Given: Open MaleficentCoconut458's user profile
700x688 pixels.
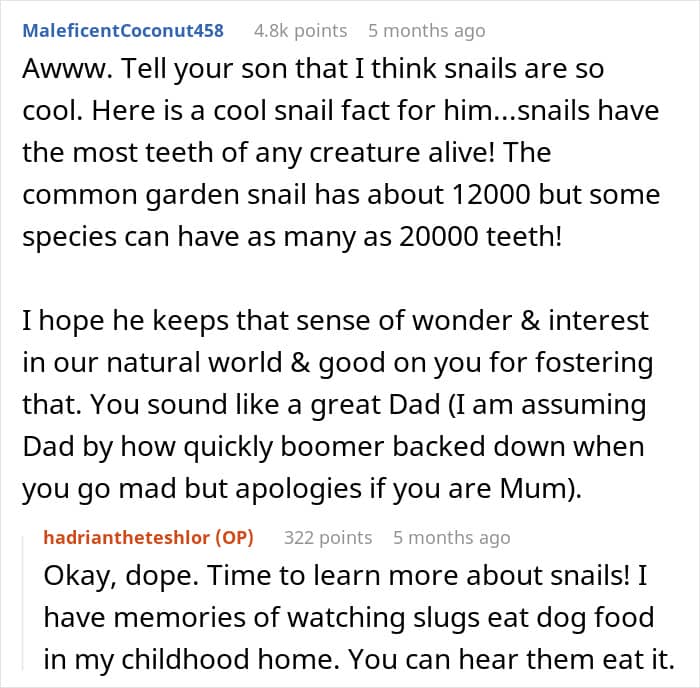Looking at the screenshot, I should pos(123,31).
